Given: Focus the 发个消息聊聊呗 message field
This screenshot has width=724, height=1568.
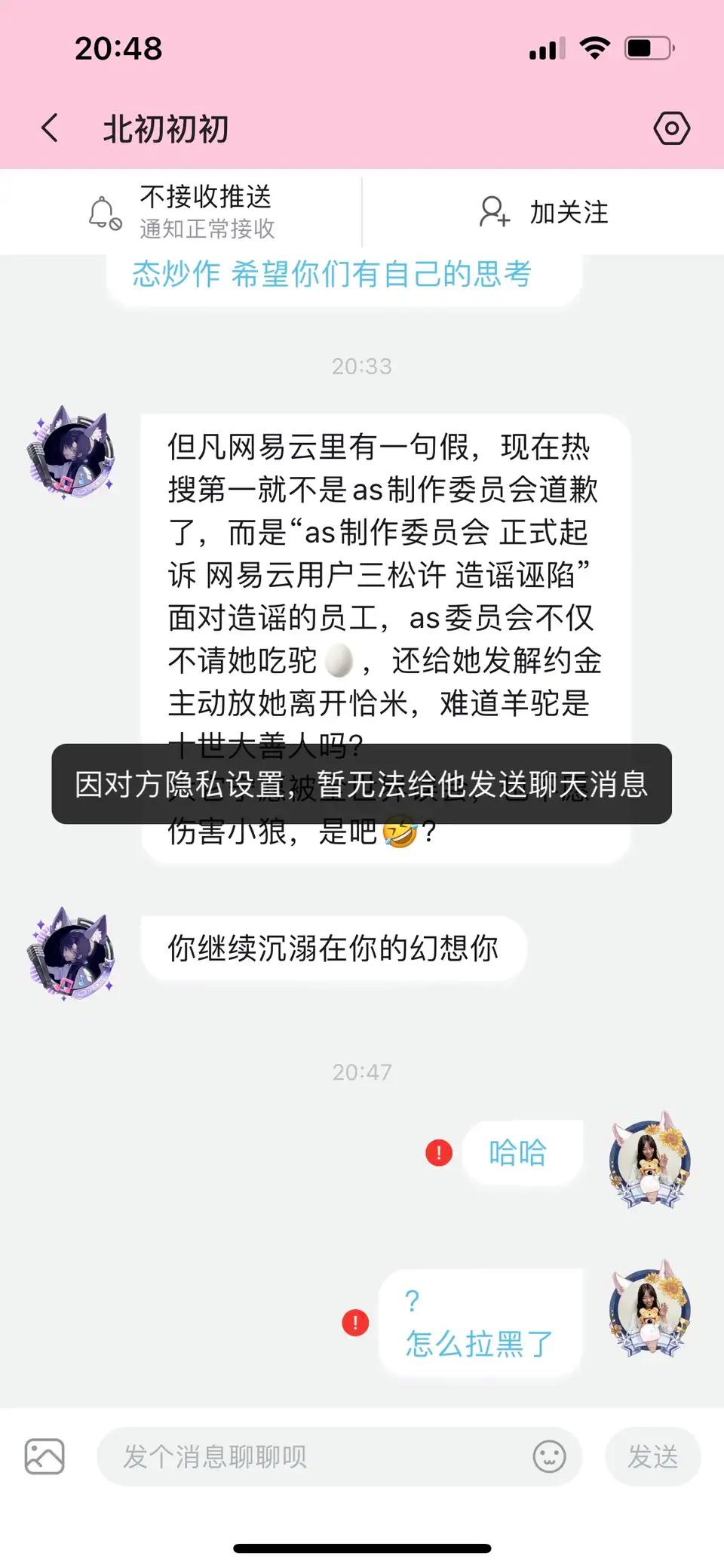Looking at the screenshot, I should click(317, 1456).
